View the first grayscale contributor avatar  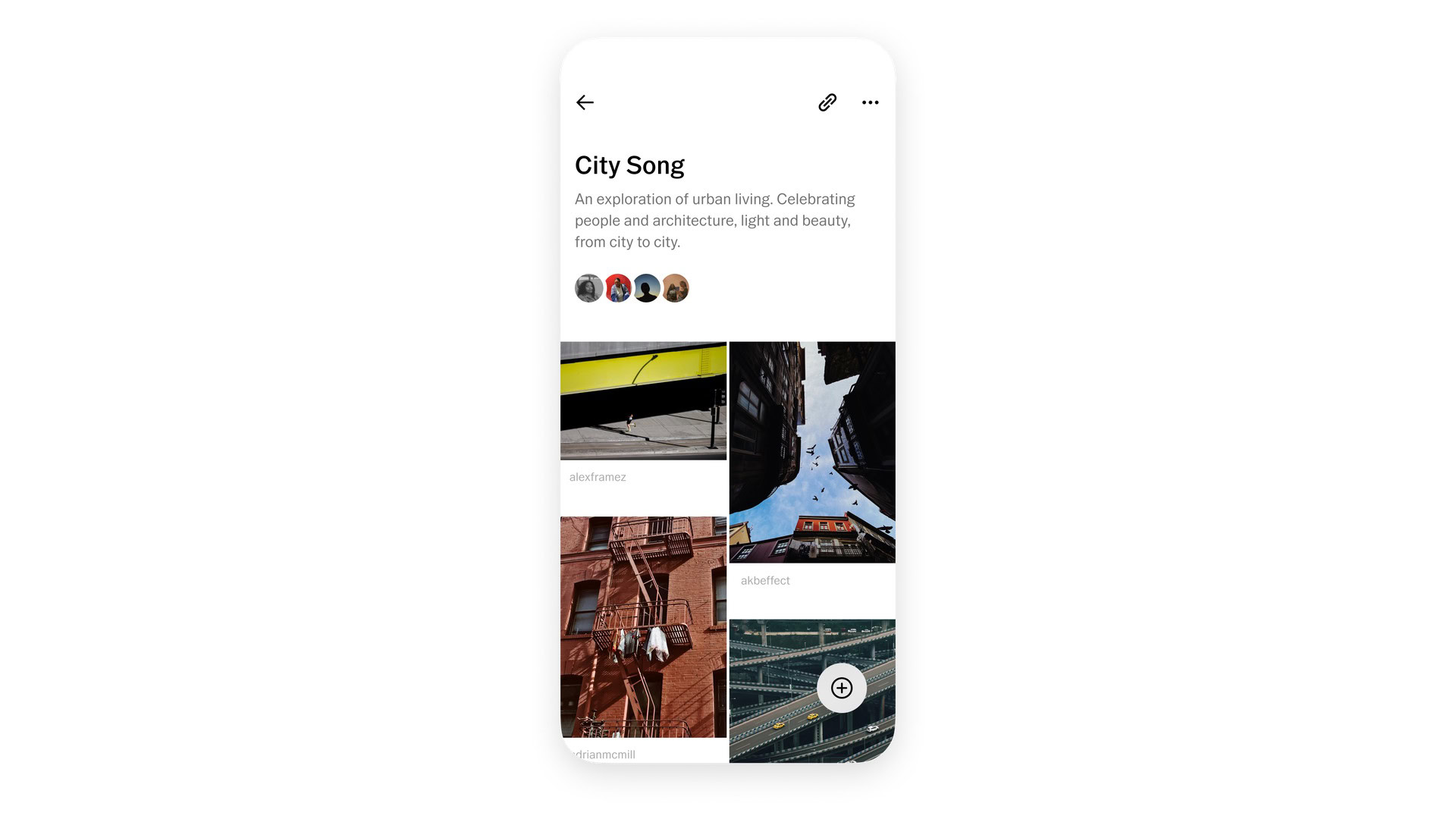[588, 288]
